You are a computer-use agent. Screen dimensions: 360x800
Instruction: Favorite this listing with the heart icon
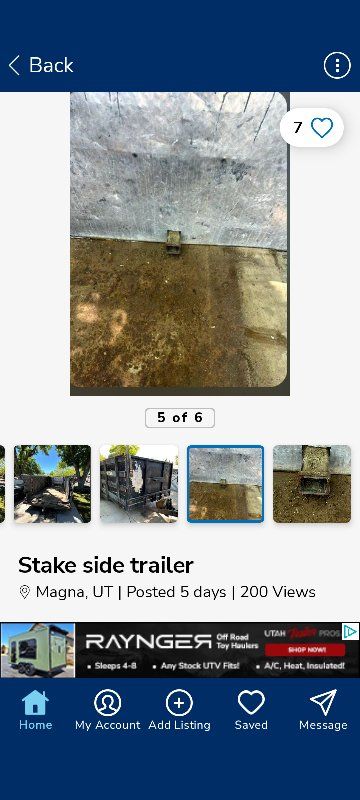pyautogui.click(x=322, y=128)
